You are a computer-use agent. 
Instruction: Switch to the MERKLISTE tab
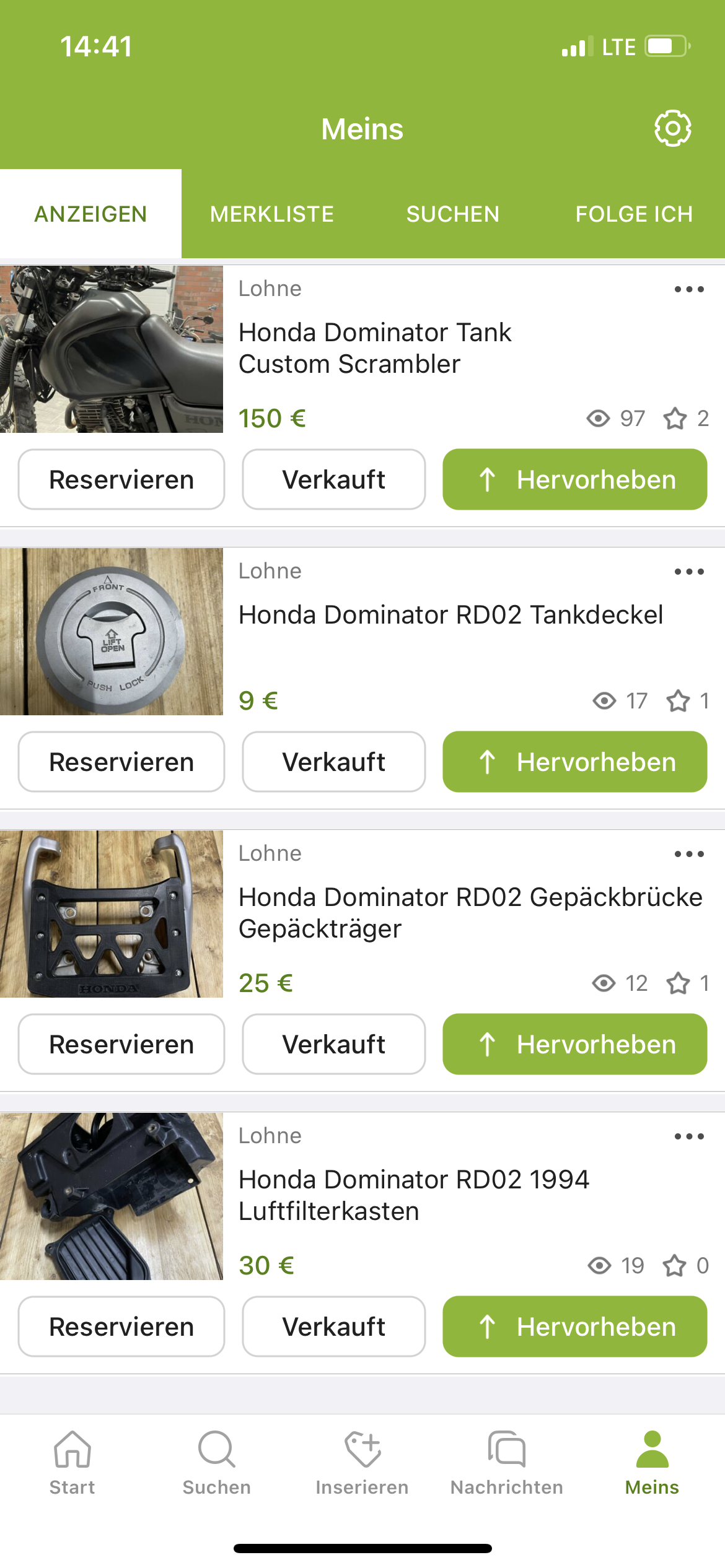(272, 214)
